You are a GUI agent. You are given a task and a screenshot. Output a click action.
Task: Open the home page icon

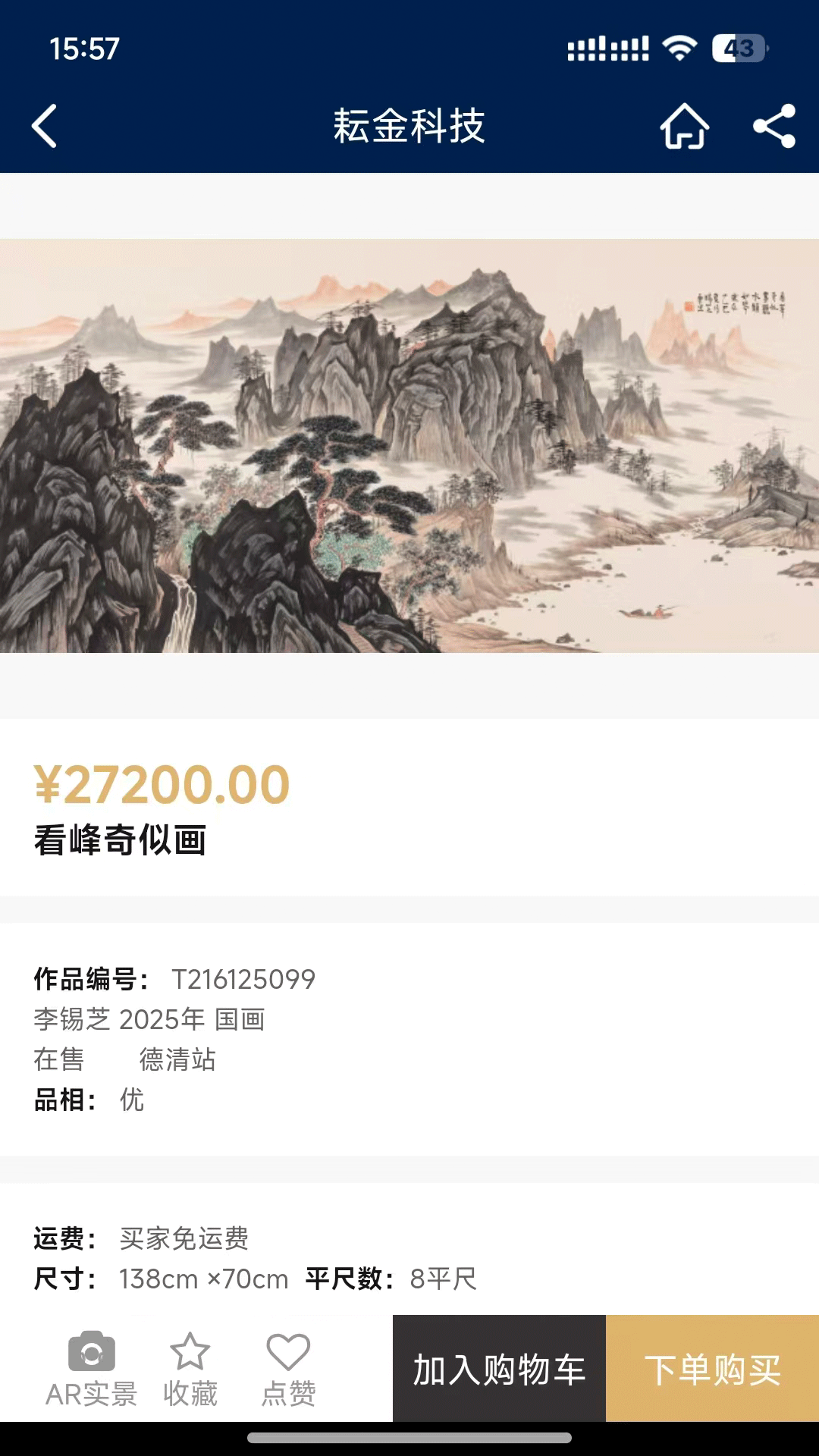(x=686, y=127)
